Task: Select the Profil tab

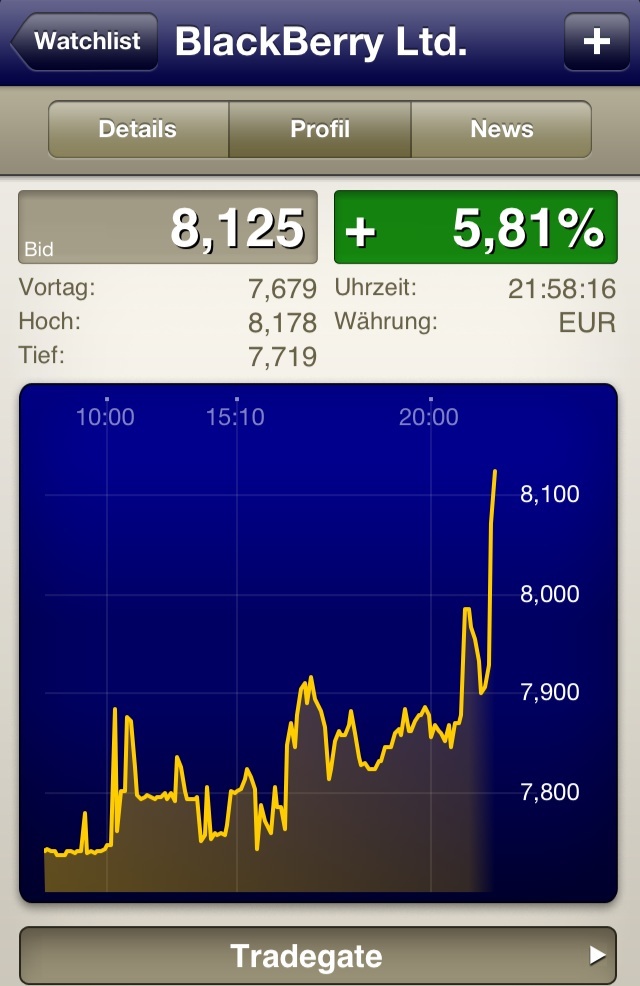Action: pyautogui.click(x=320, y=129)
